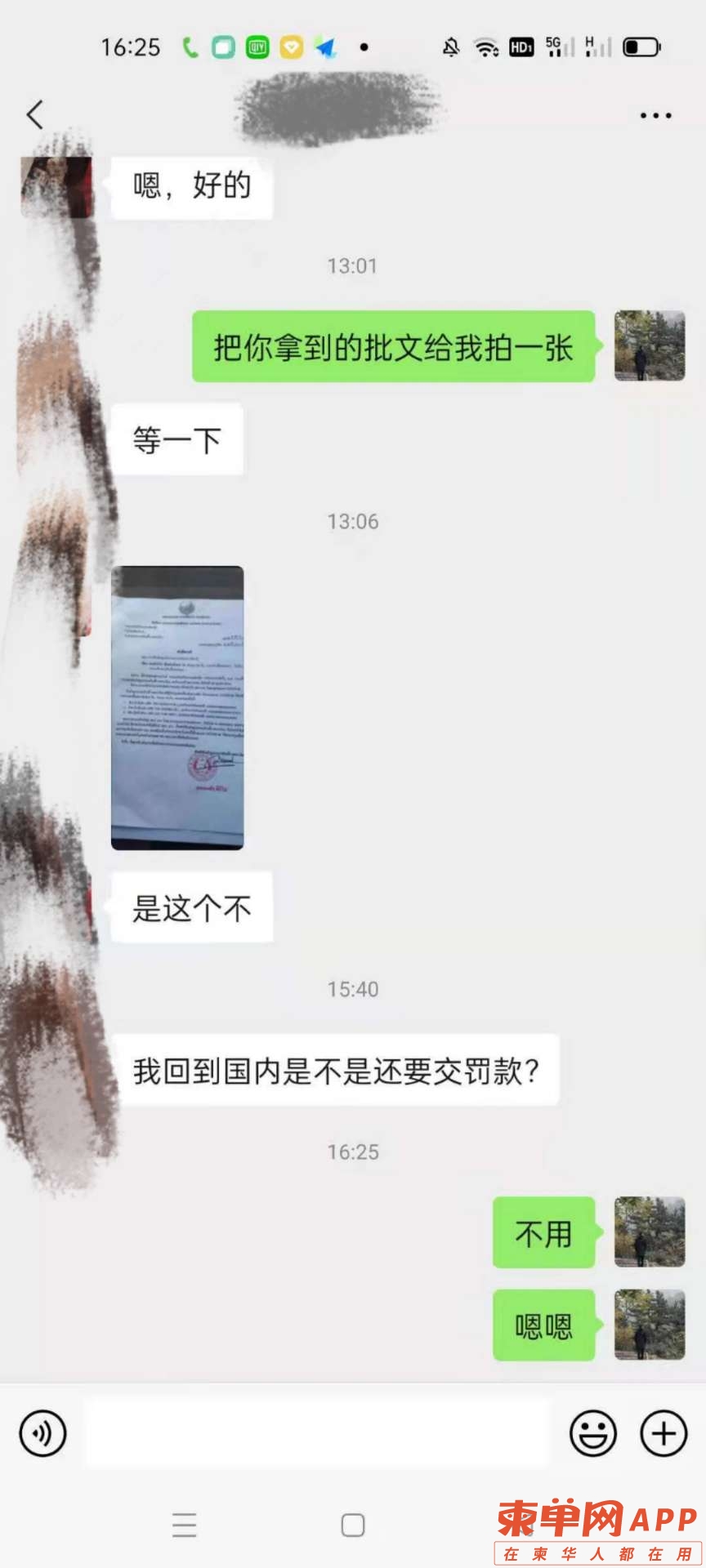This screenshot has width=706, height=1568.
Task: Open recent apps from navigation bar
Action: pos(185,1525)
